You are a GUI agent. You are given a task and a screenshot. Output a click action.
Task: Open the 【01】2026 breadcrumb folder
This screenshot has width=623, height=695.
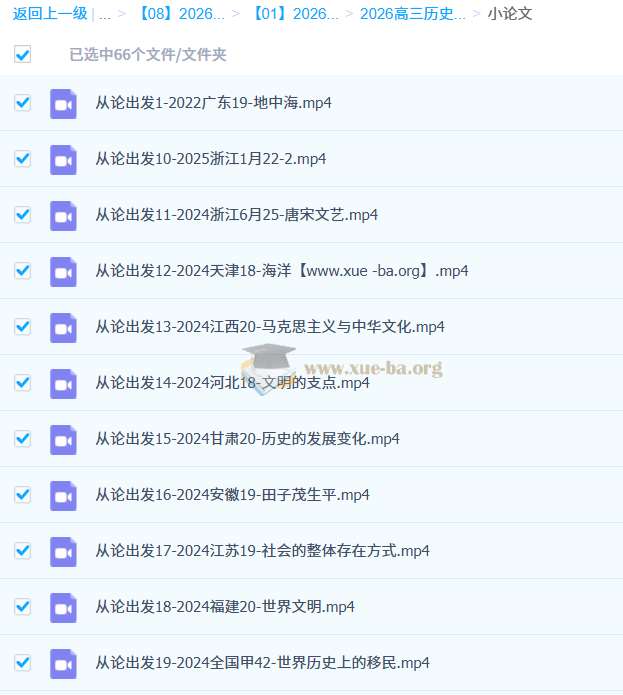coord(295,14)
